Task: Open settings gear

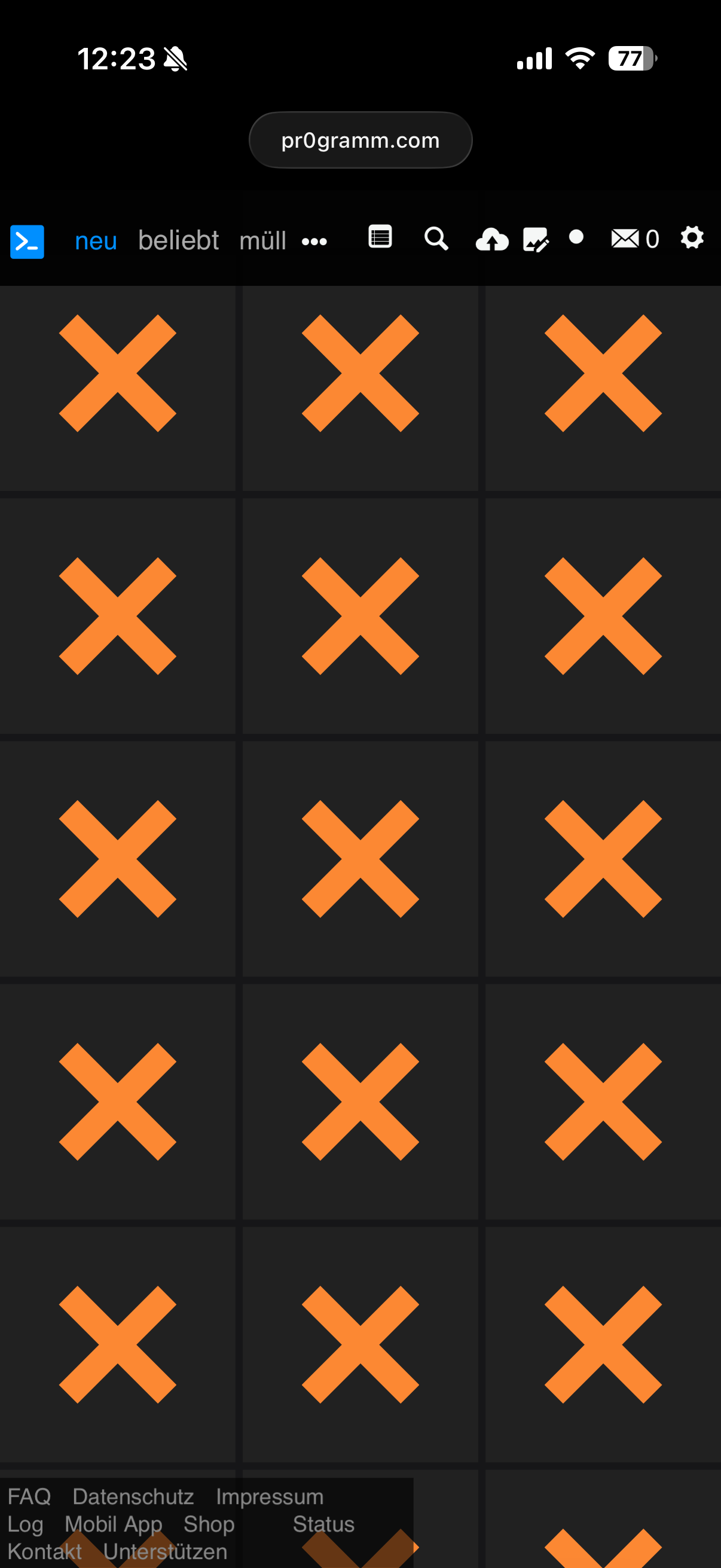Action: coord(692,237)
